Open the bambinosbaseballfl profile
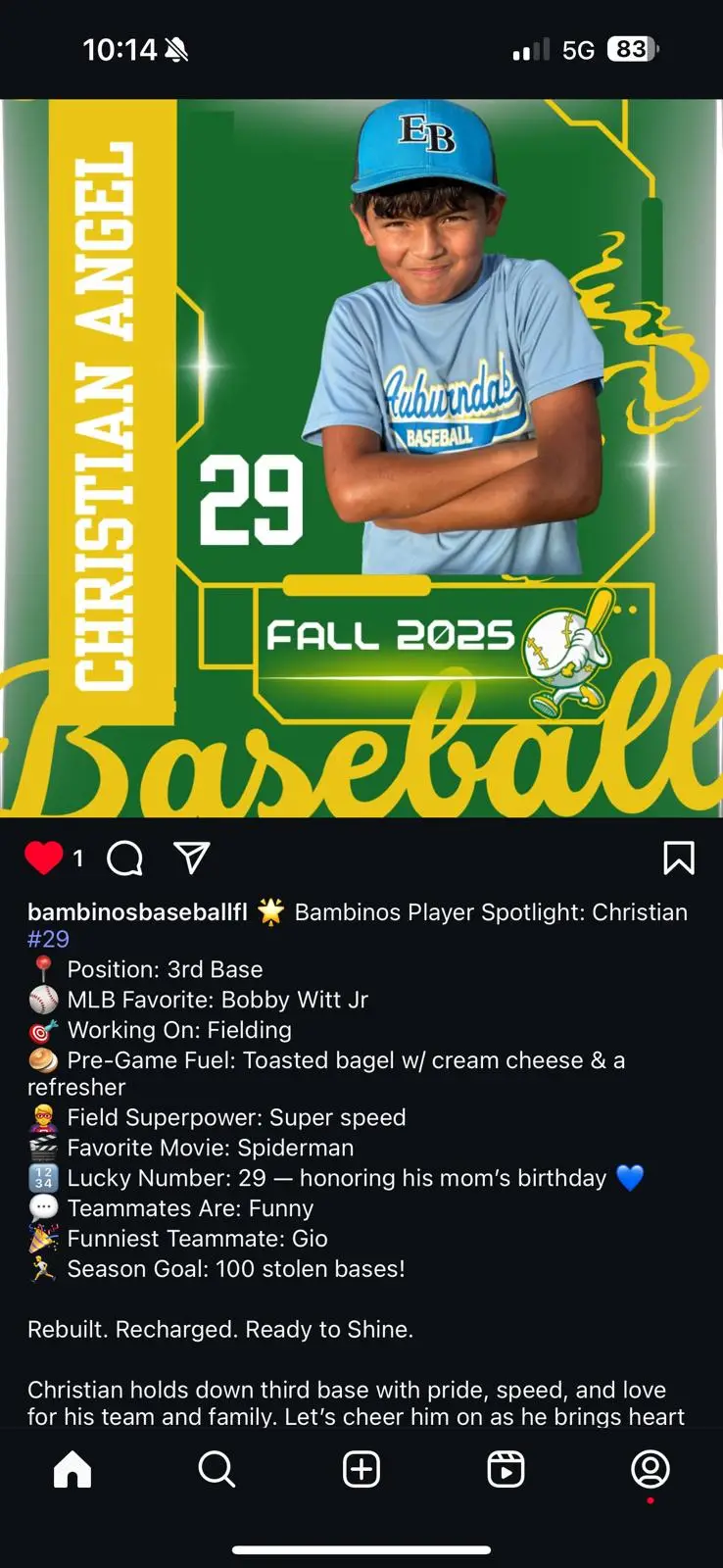Viewport: 723px width, 1568px height. point(137,912)
